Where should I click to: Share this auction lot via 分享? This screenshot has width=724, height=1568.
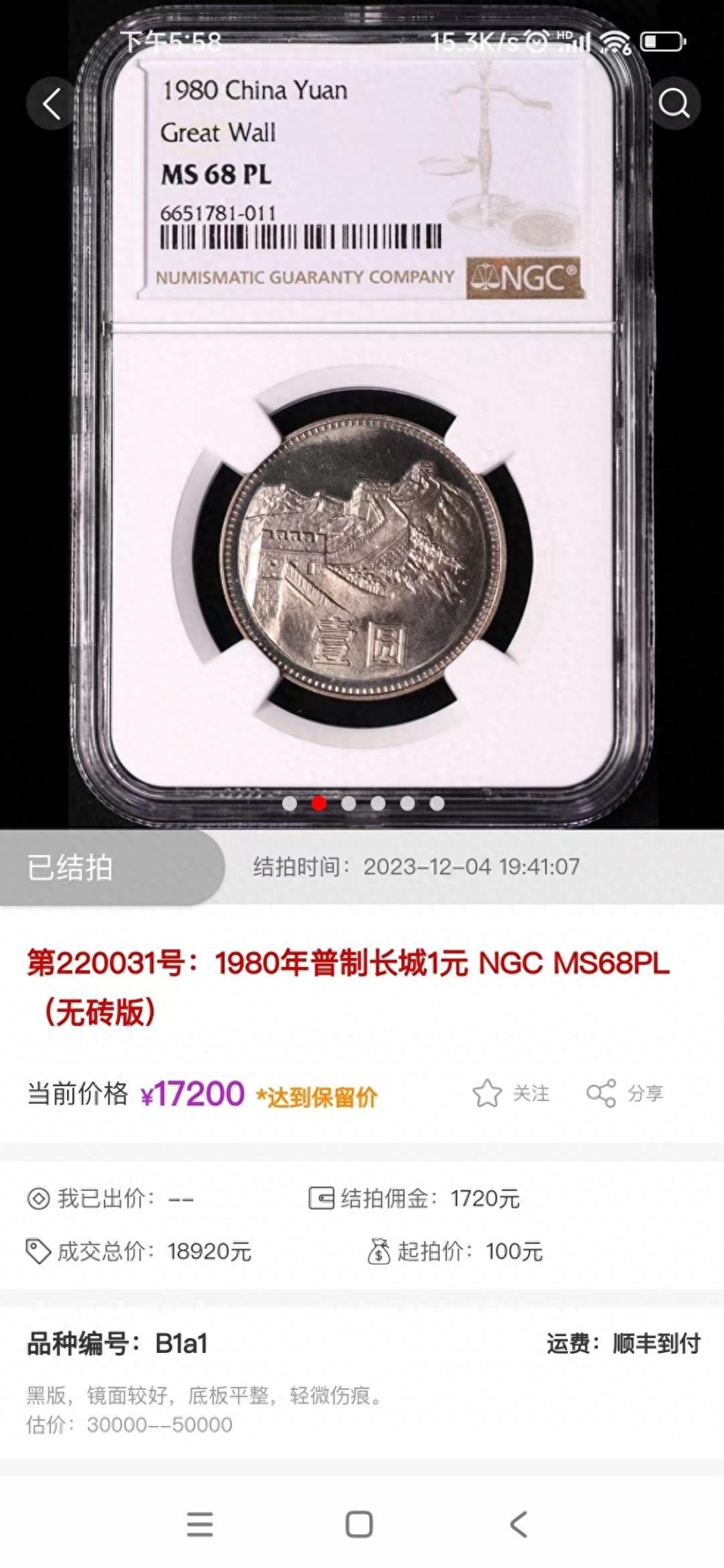(x=625, y=1093)
